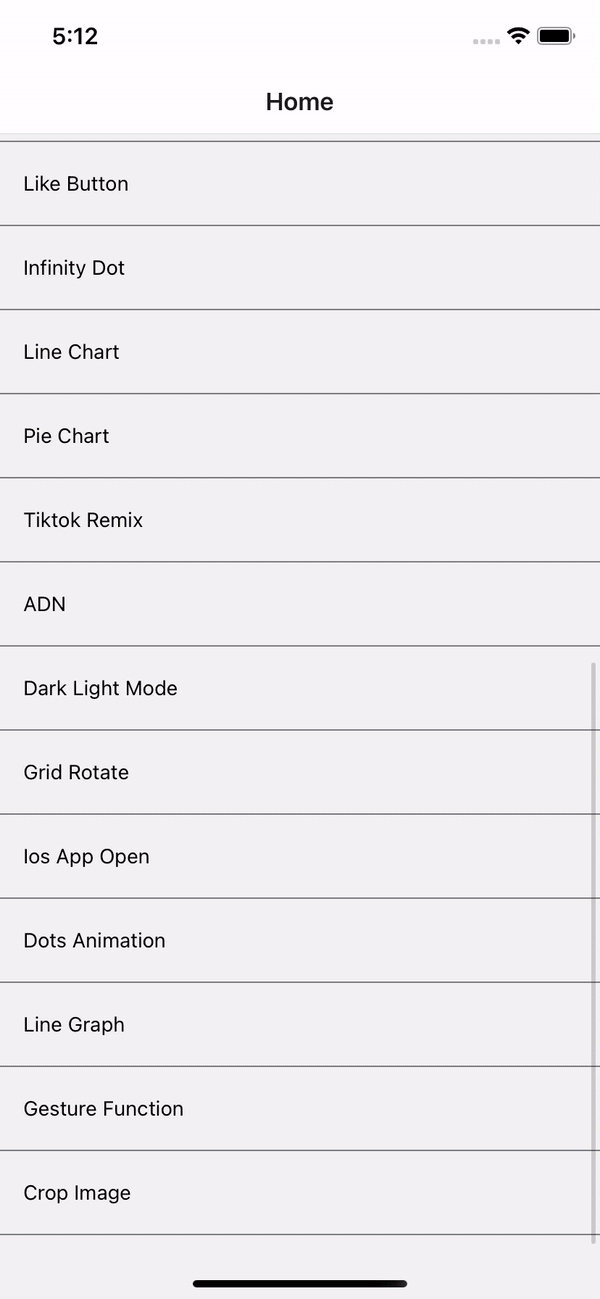The image size is (600, 1299).
Task: Select the Crop Image row
Action: pos(300,1192)
